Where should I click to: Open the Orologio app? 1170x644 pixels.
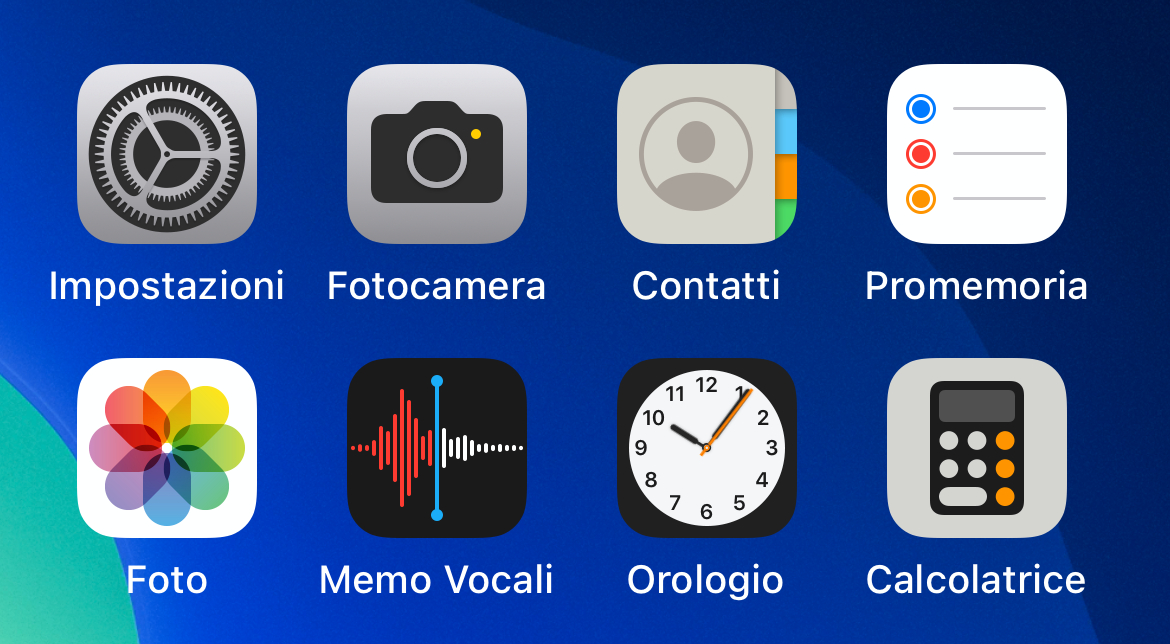(706, 448)
